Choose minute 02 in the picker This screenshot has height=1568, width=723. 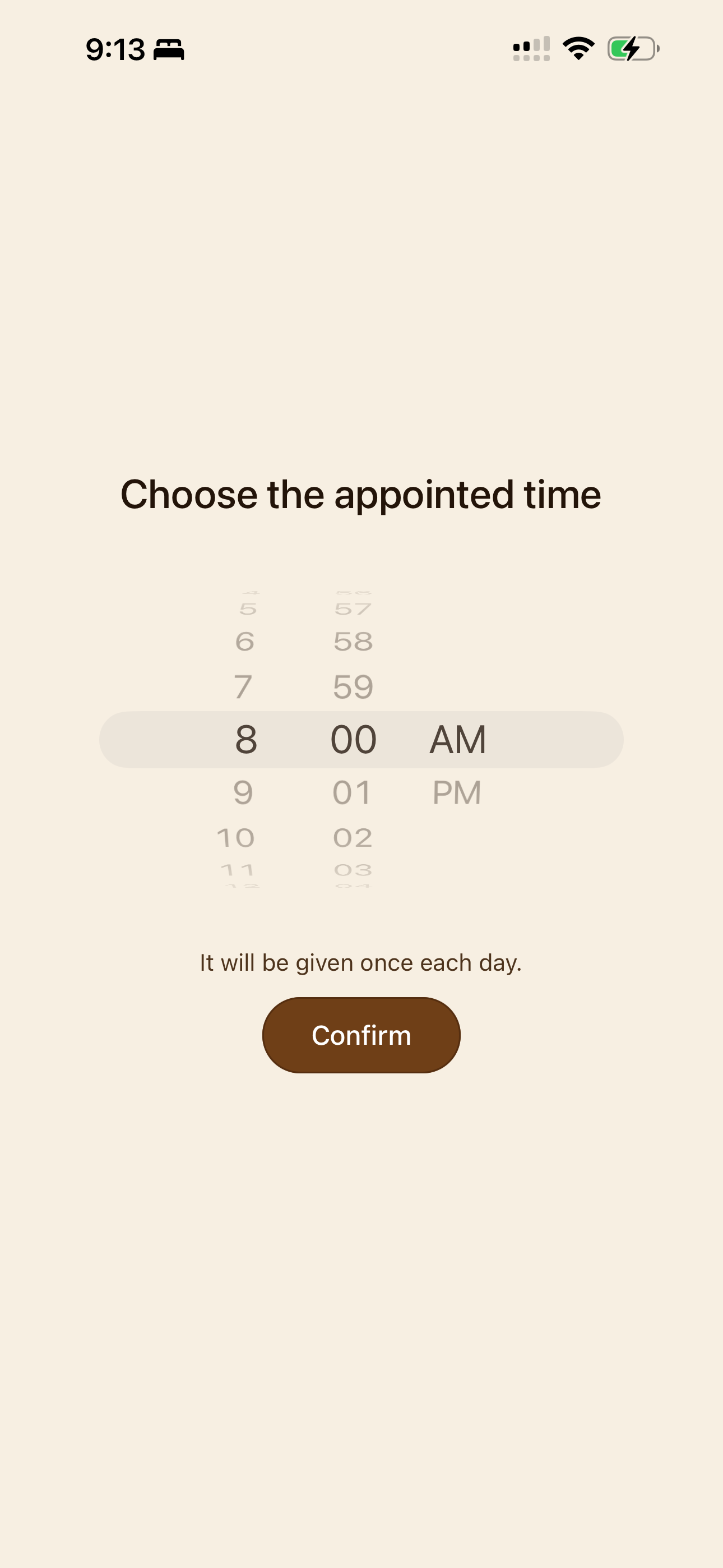(353, 838)
